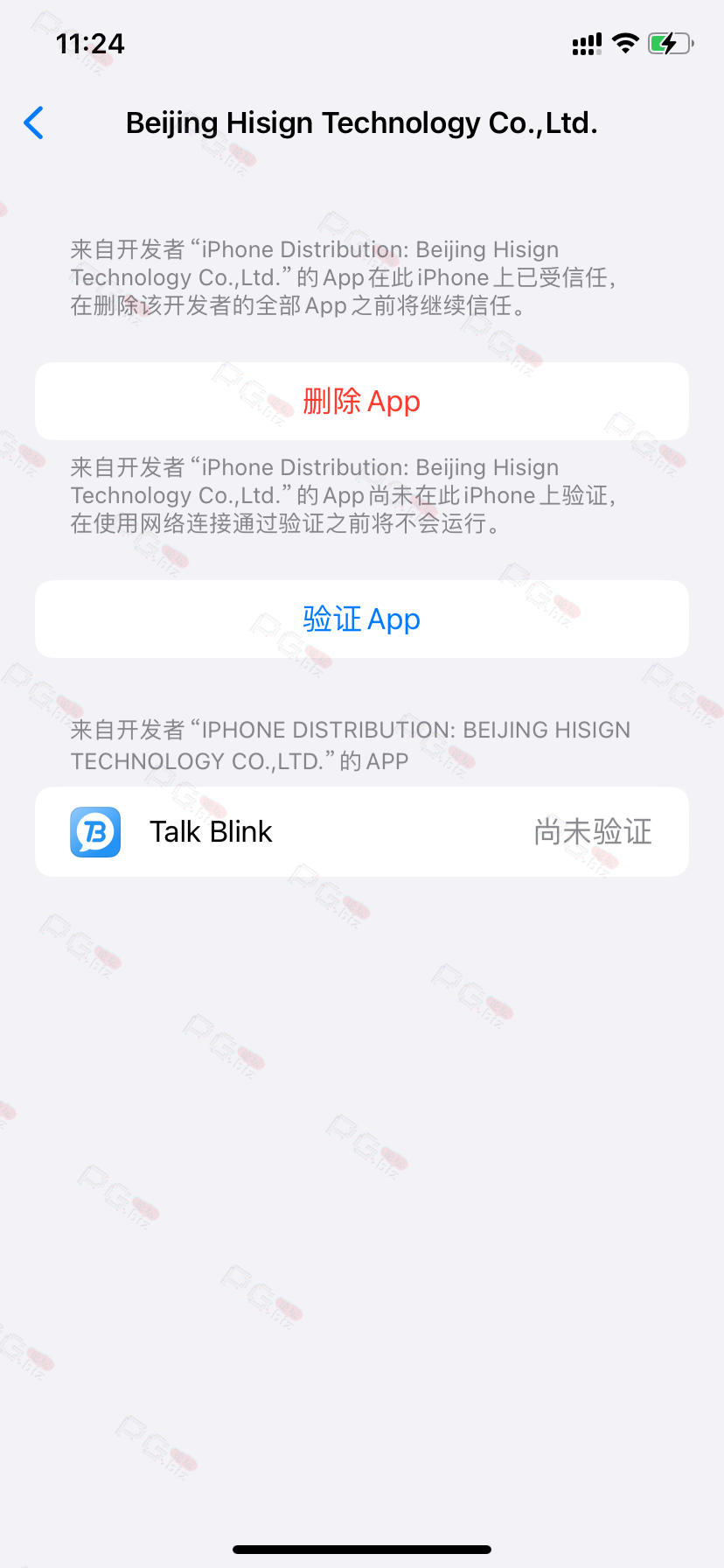The height and width of the screenshot is (1568, 724).
Task: Tap the blue 验证 App button
Action: pyautogui.click(x=362, y=619)
